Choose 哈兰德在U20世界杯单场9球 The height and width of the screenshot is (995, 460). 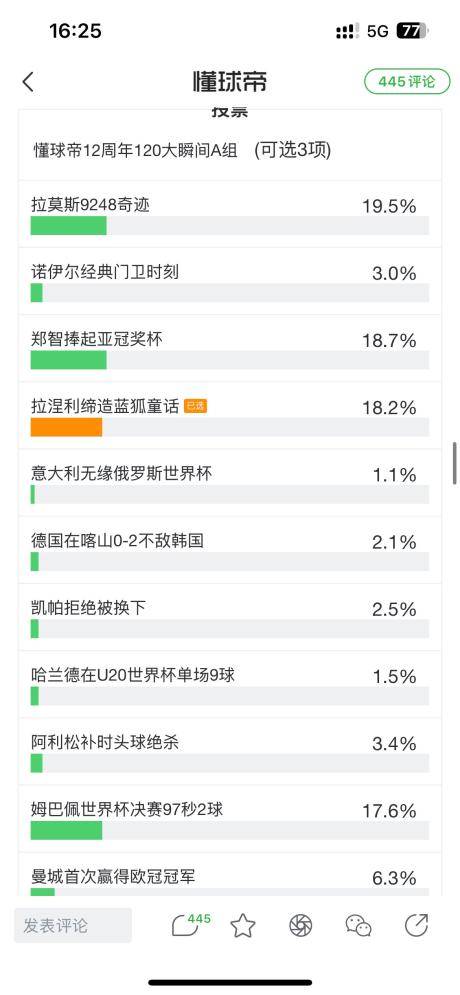pos(230,685)
